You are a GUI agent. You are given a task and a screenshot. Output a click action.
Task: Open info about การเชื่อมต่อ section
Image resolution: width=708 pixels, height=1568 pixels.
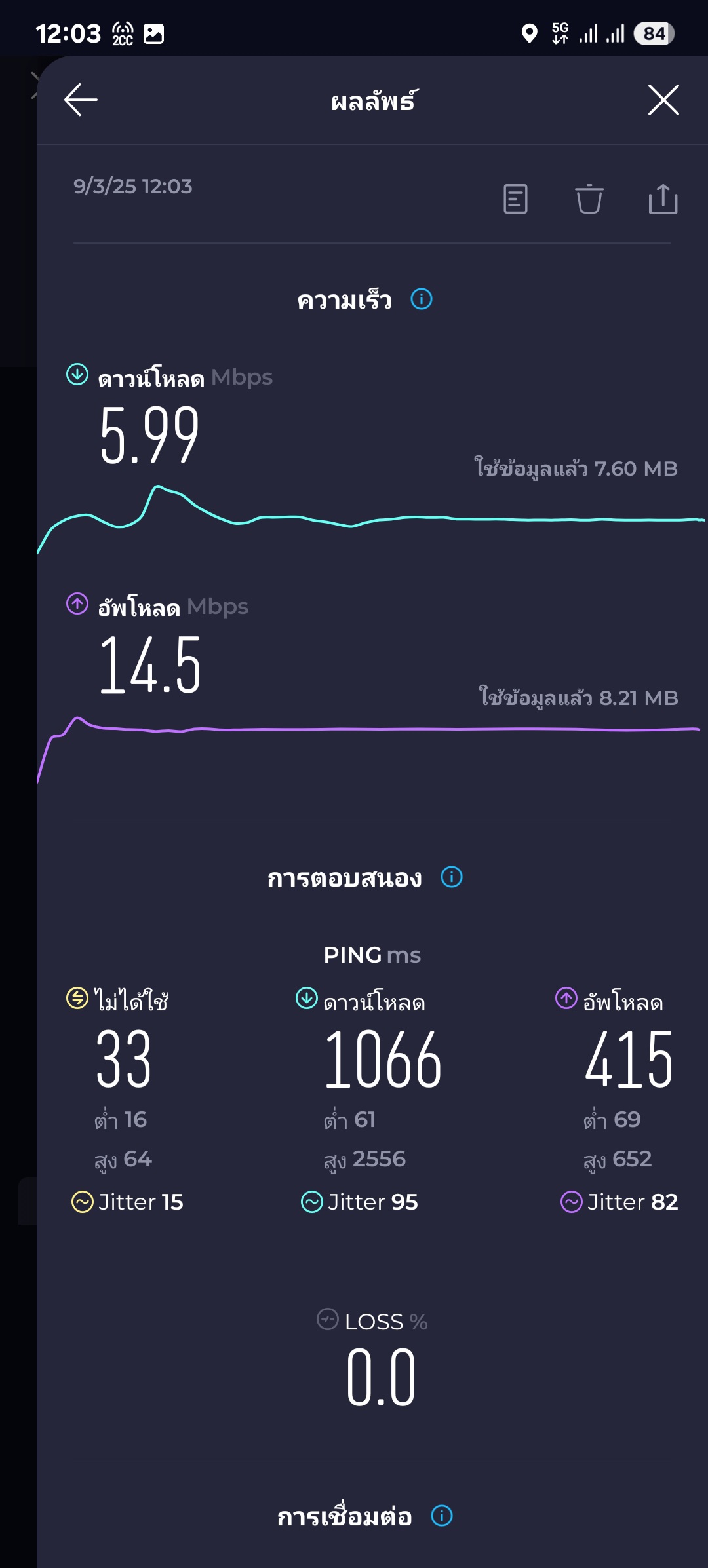[442, 1516]
